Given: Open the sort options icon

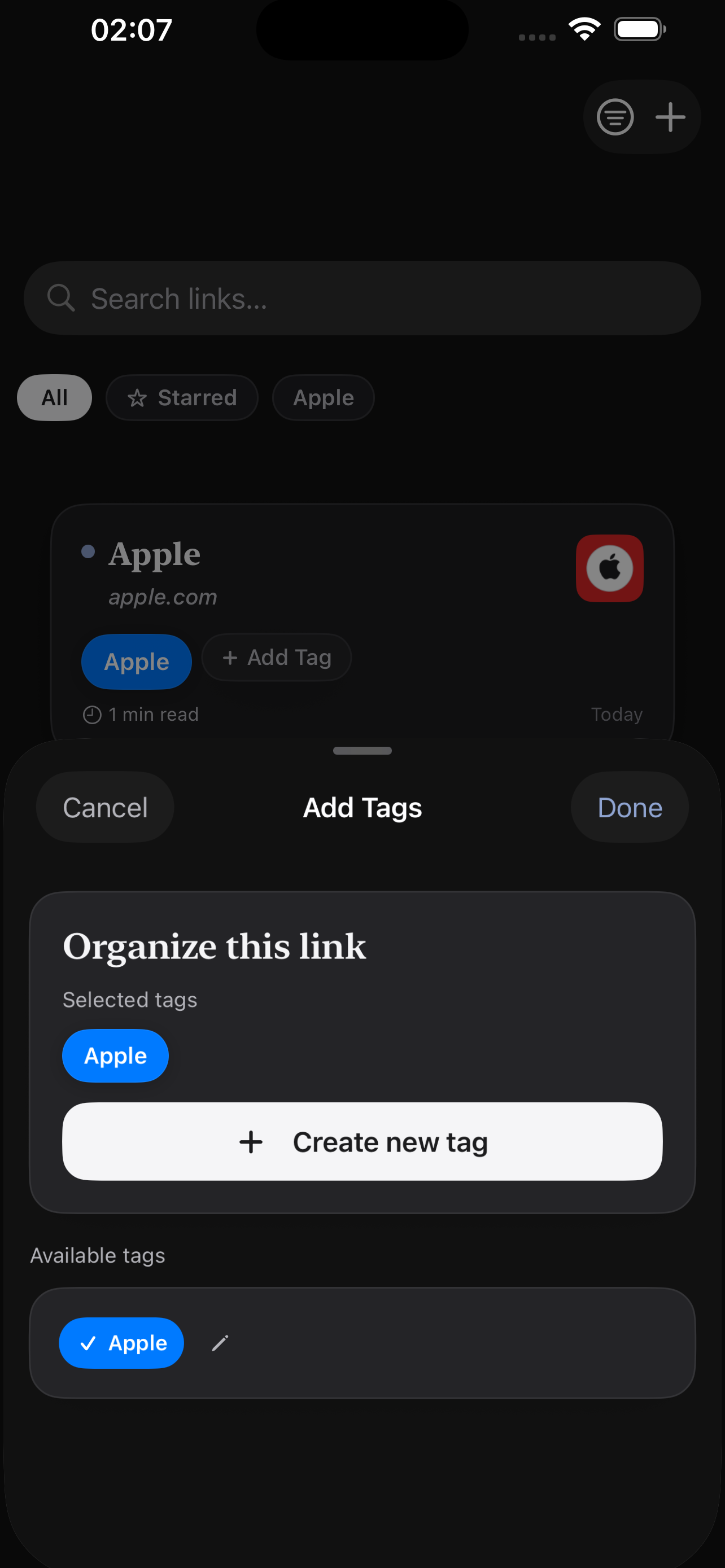Looking at the screenshot, I should click(x=614, y=117).
